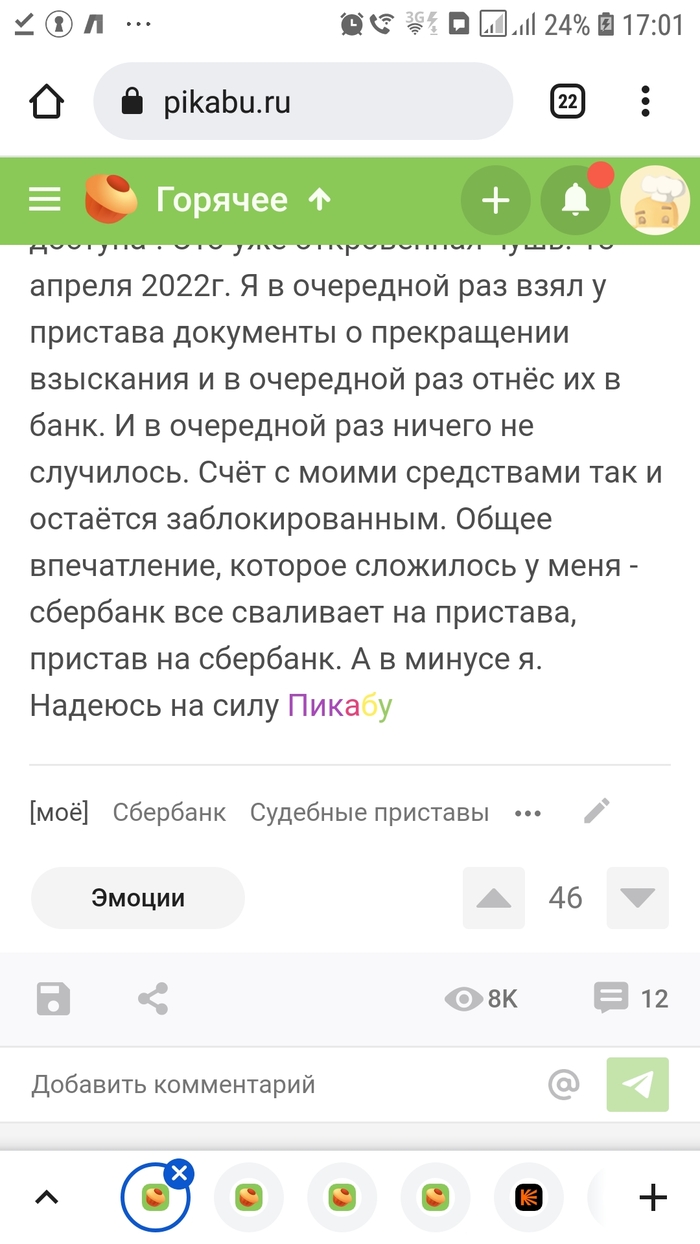Create a new post with plus button

[x=496, y=201]
